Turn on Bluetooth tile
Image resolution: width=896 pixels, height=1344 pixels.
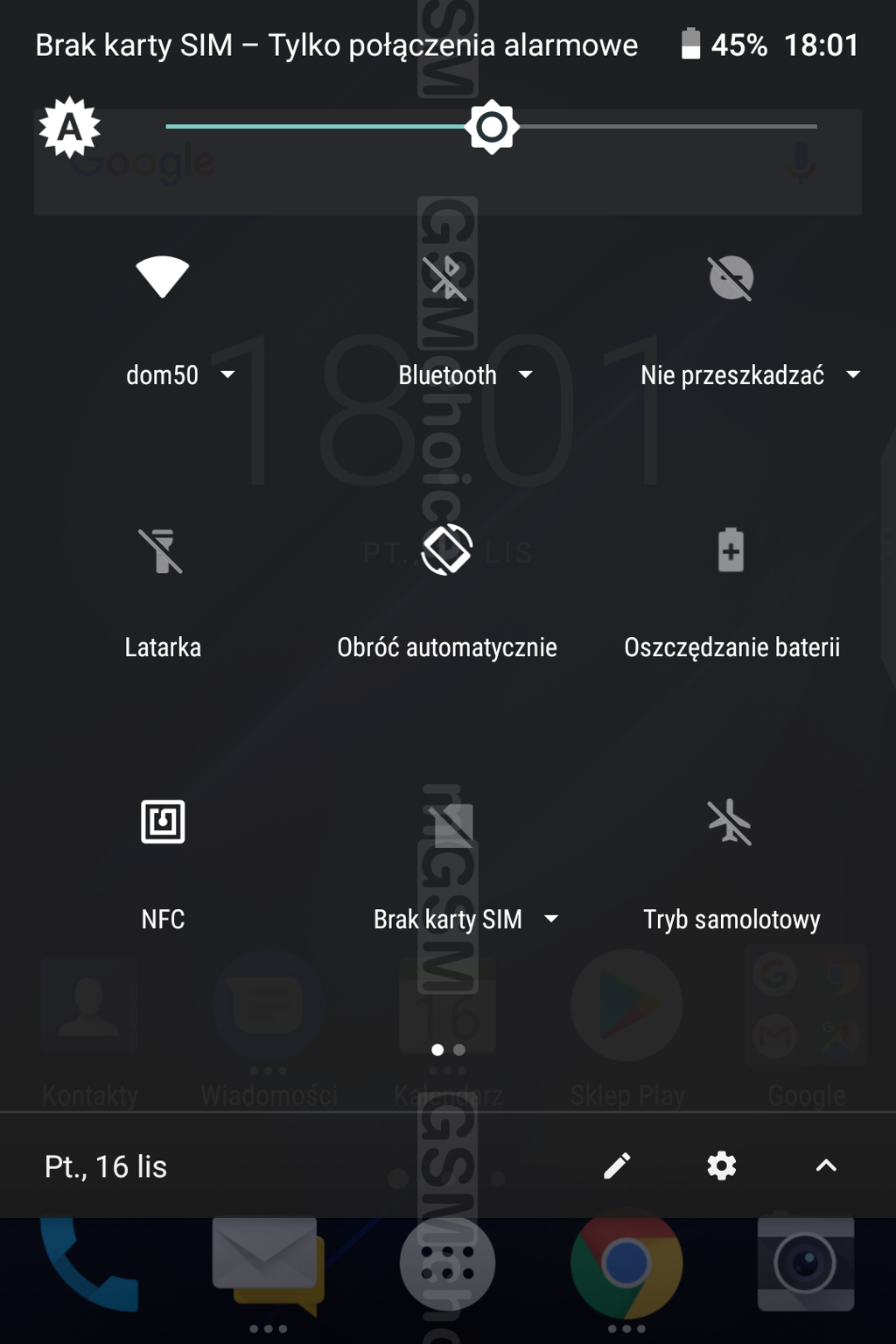(x=446, y=278)
